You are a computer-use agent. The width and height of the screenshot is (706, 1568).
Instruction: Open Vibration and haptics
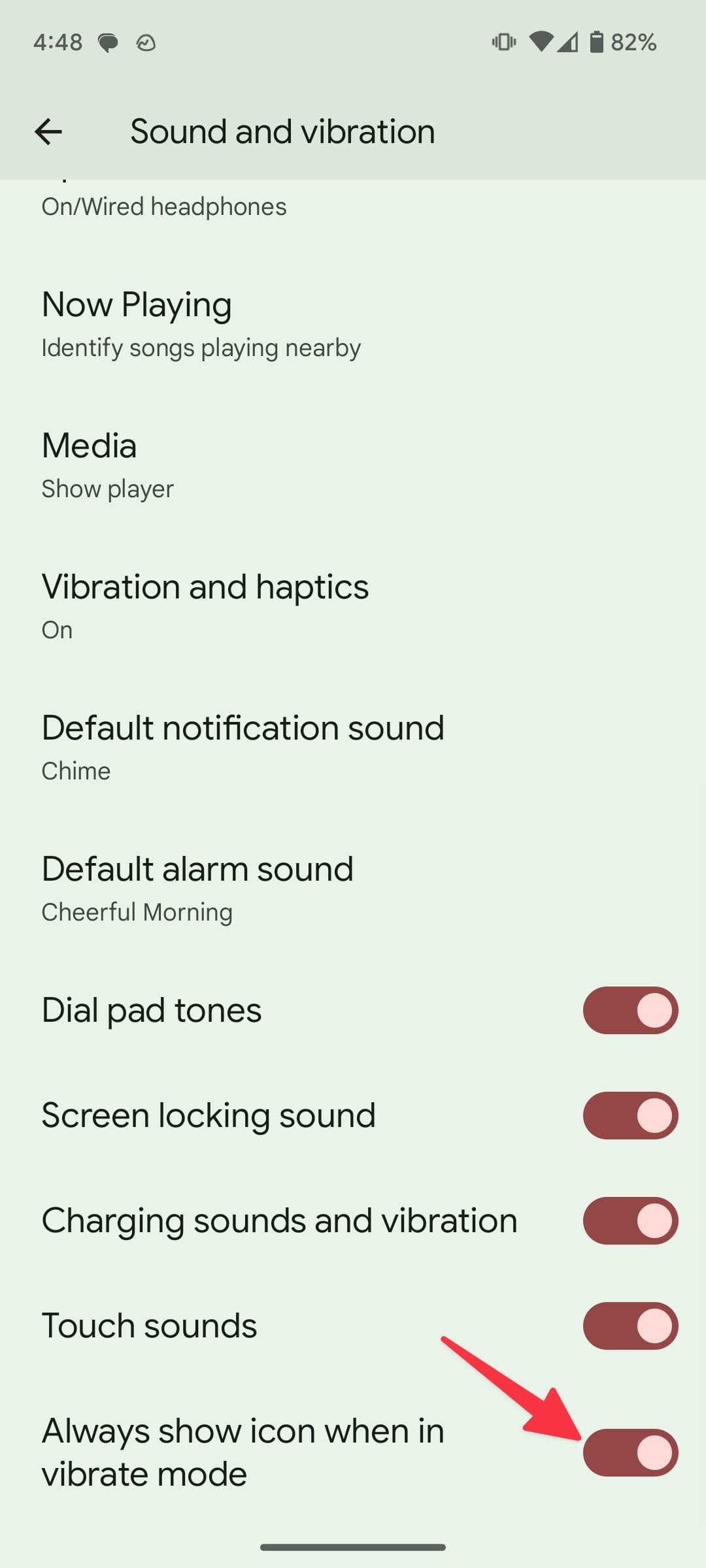[x=205, y=606]
